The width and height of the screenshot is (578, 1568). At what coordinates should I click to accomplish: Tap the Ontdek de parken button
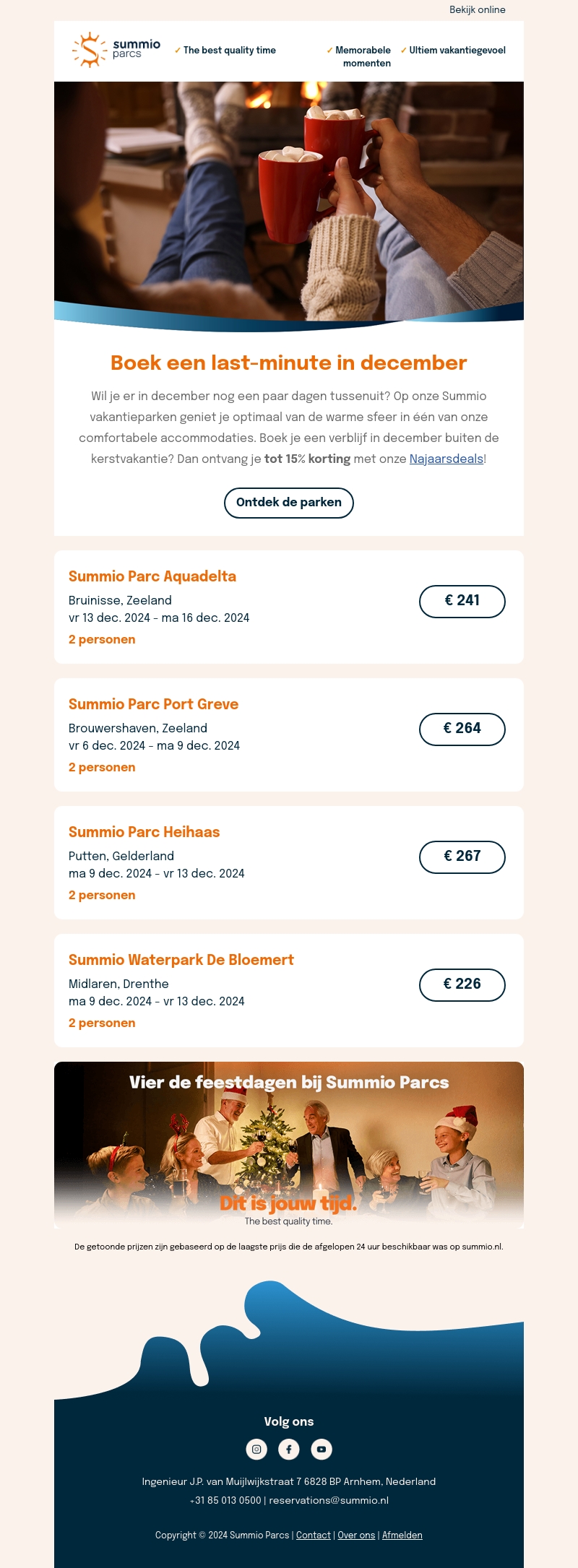point(289,503)
